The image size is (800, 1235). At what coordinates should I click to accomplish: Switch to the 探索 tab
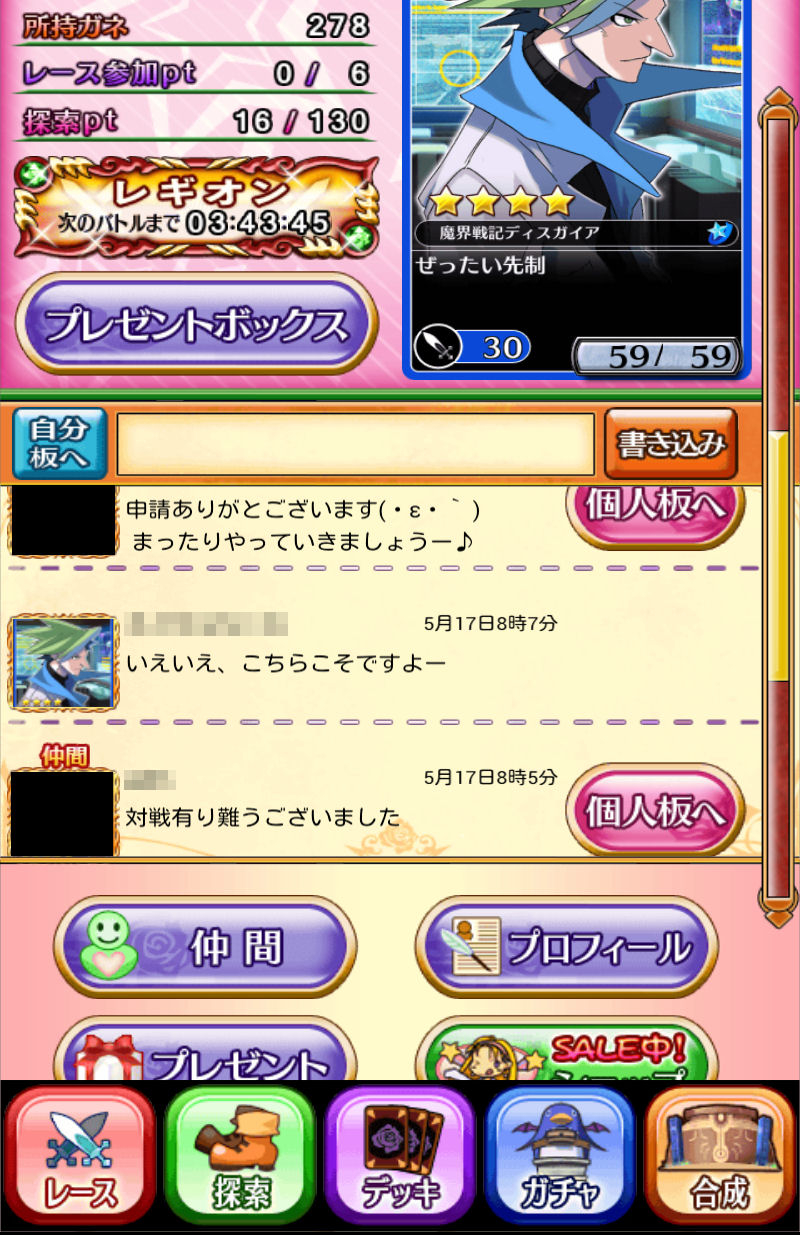coord(240,1160)
